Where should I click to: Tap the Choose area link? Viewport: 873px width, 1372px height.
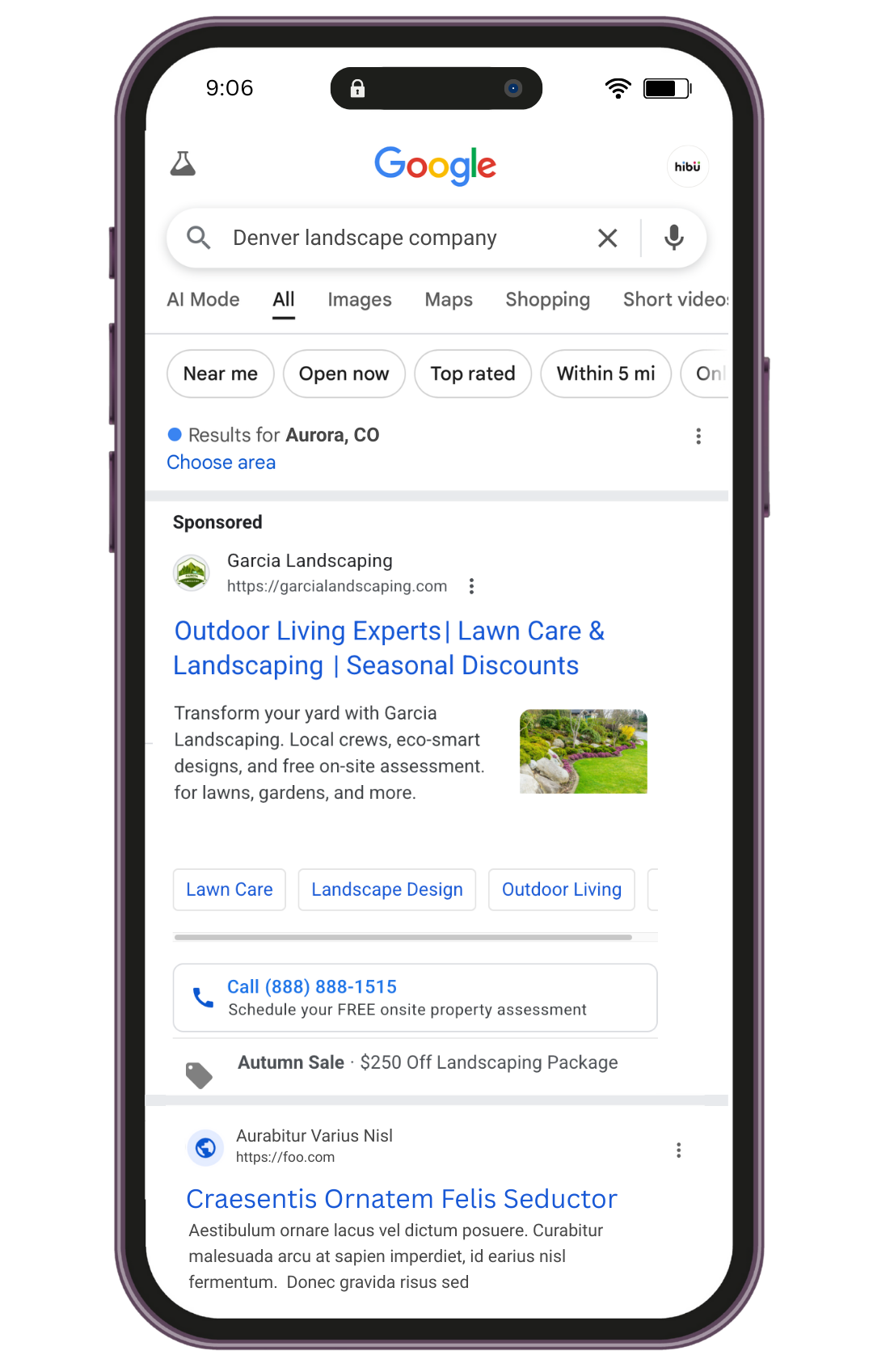(221, 462)
